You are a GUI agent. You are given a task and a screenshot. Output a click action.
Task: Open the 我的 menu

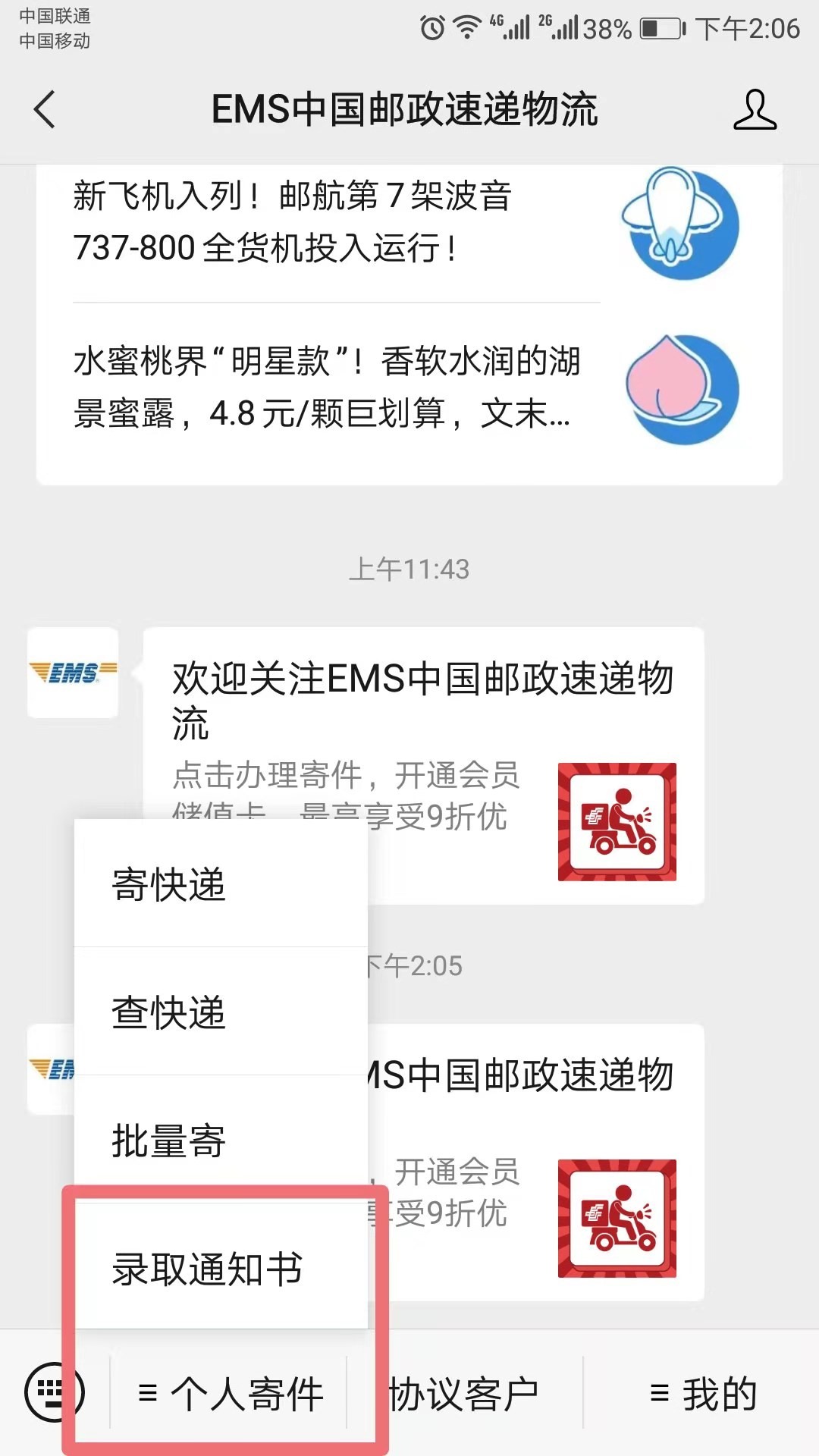[702, 1394]
